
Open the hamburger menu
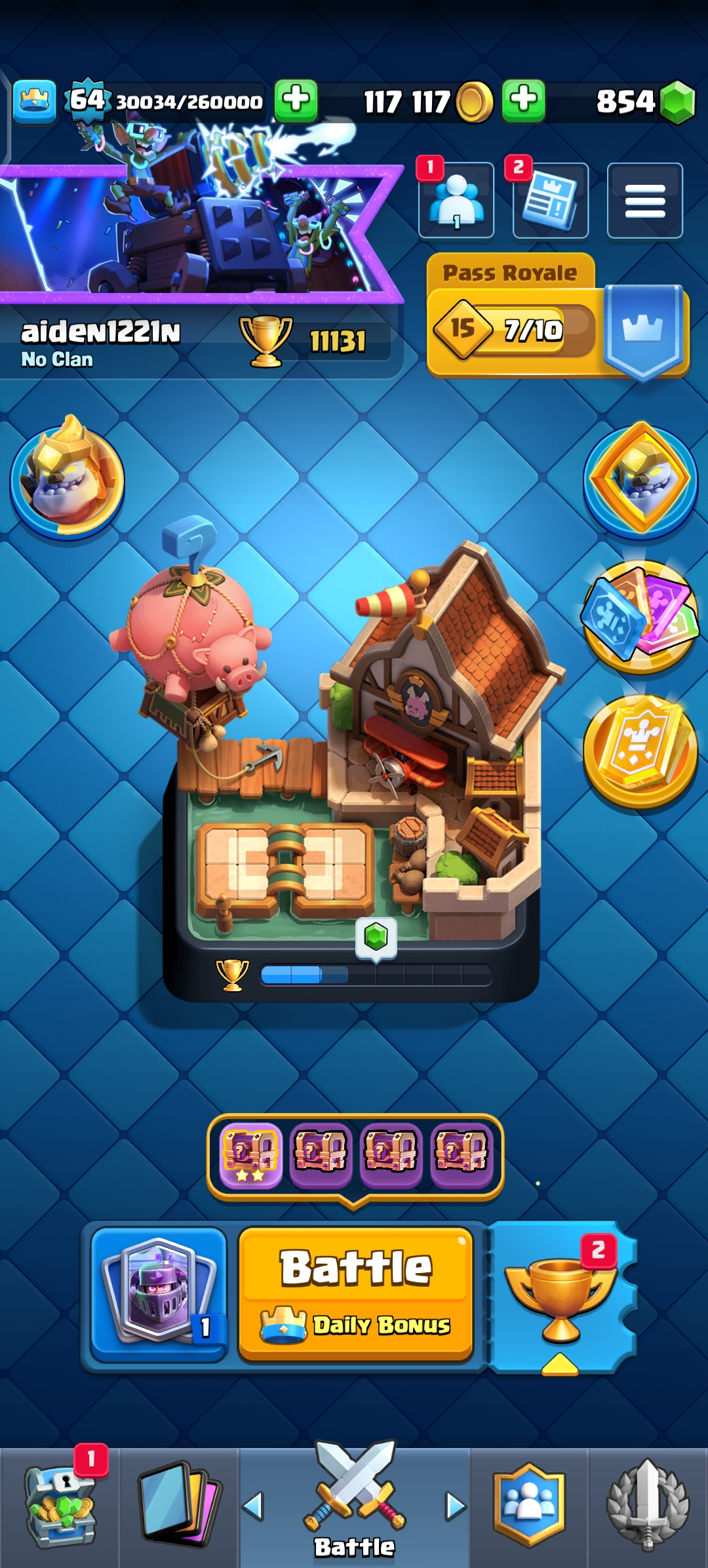coord(645,200)
